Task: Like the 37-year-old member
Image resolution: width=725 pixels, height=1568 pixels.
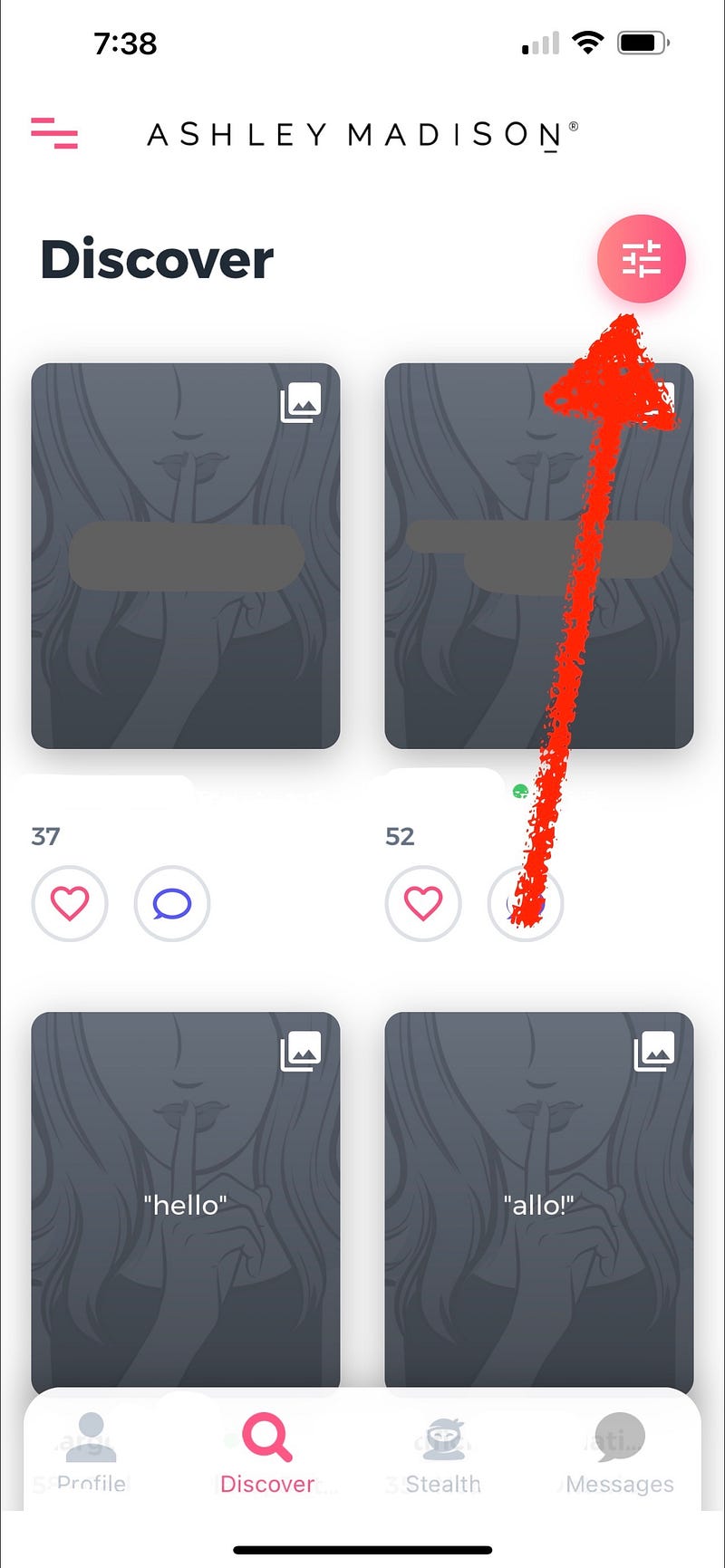Action: (70, 903)
